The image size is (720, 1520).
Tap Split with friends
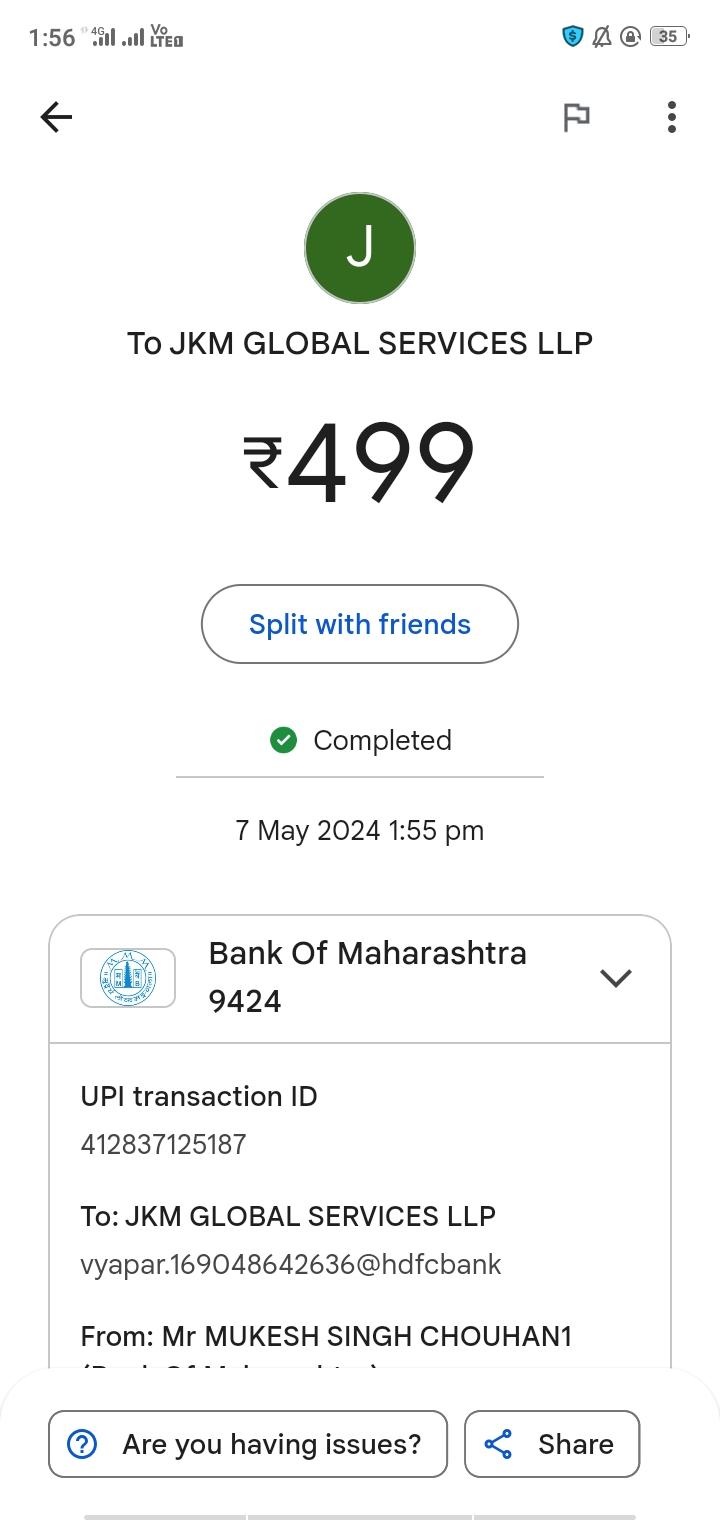(x=360, y=624)
